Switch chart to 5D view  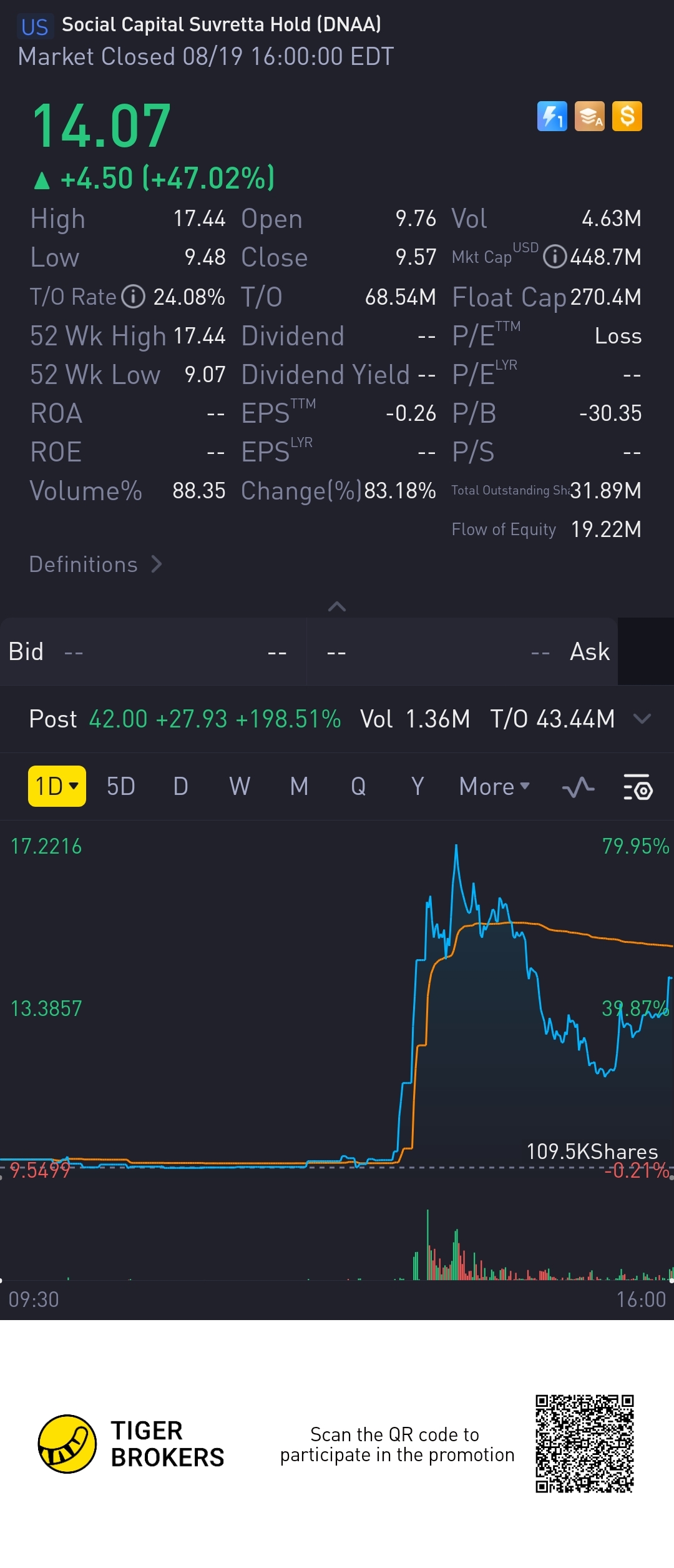[121, 786]
